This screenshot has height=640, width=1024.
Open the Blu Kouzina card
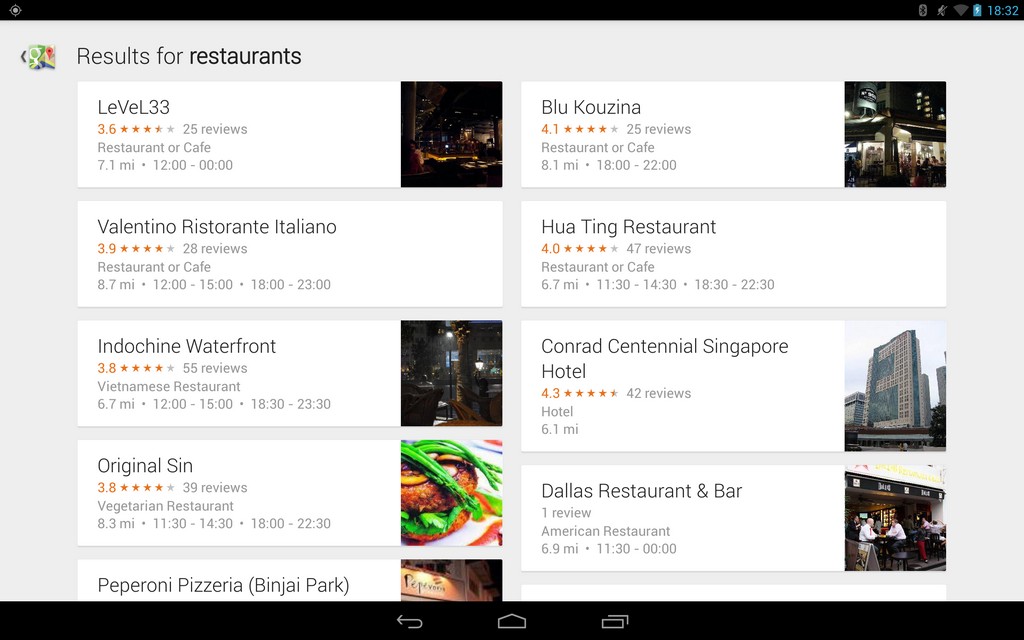click(x=683, y=134)
